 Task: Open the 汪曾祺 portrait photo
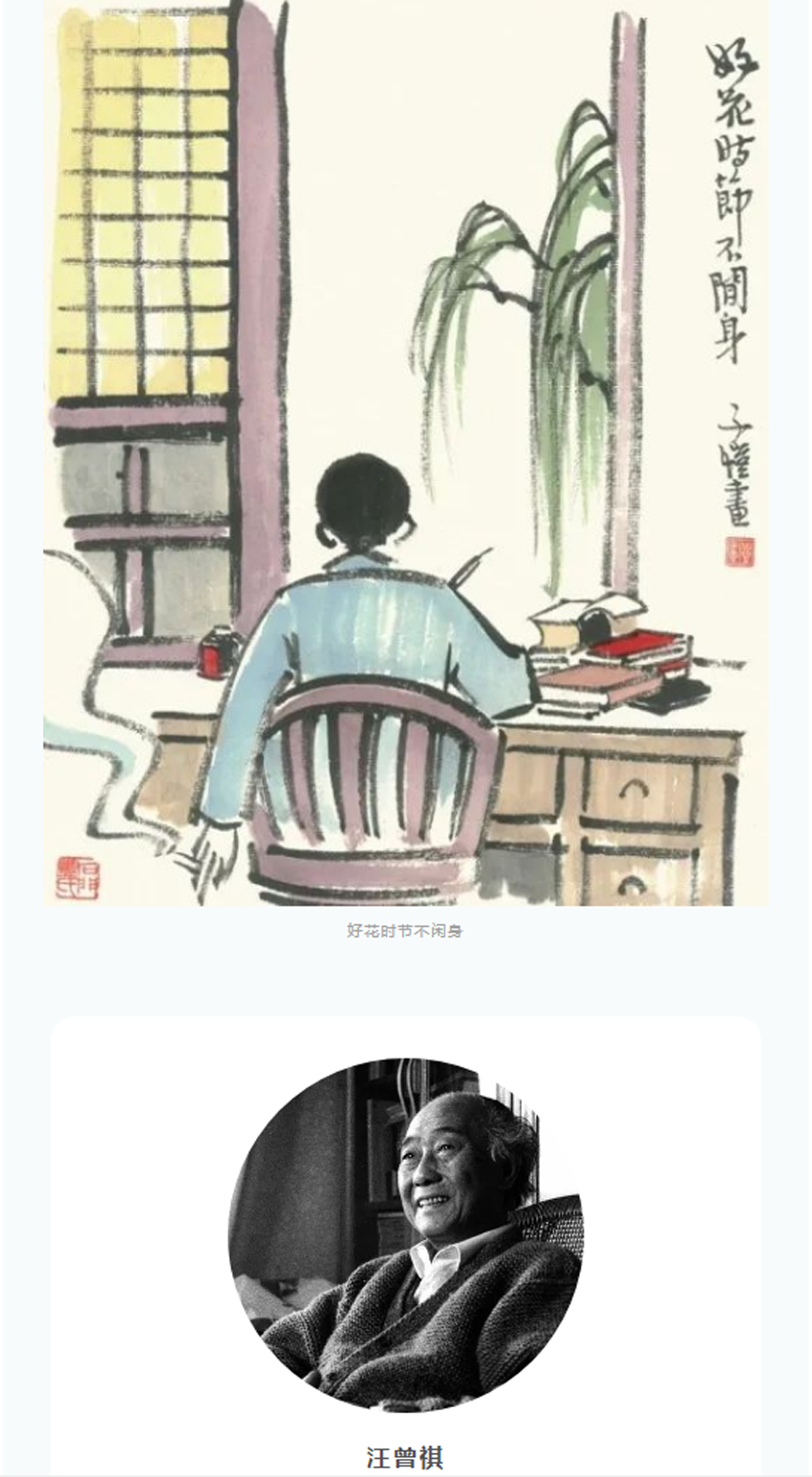coord(405,1234)
